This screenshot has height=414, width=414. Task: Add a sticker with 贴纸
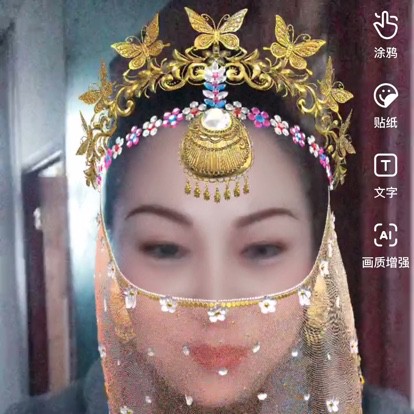pyautogui.click(x=385, y=106)
